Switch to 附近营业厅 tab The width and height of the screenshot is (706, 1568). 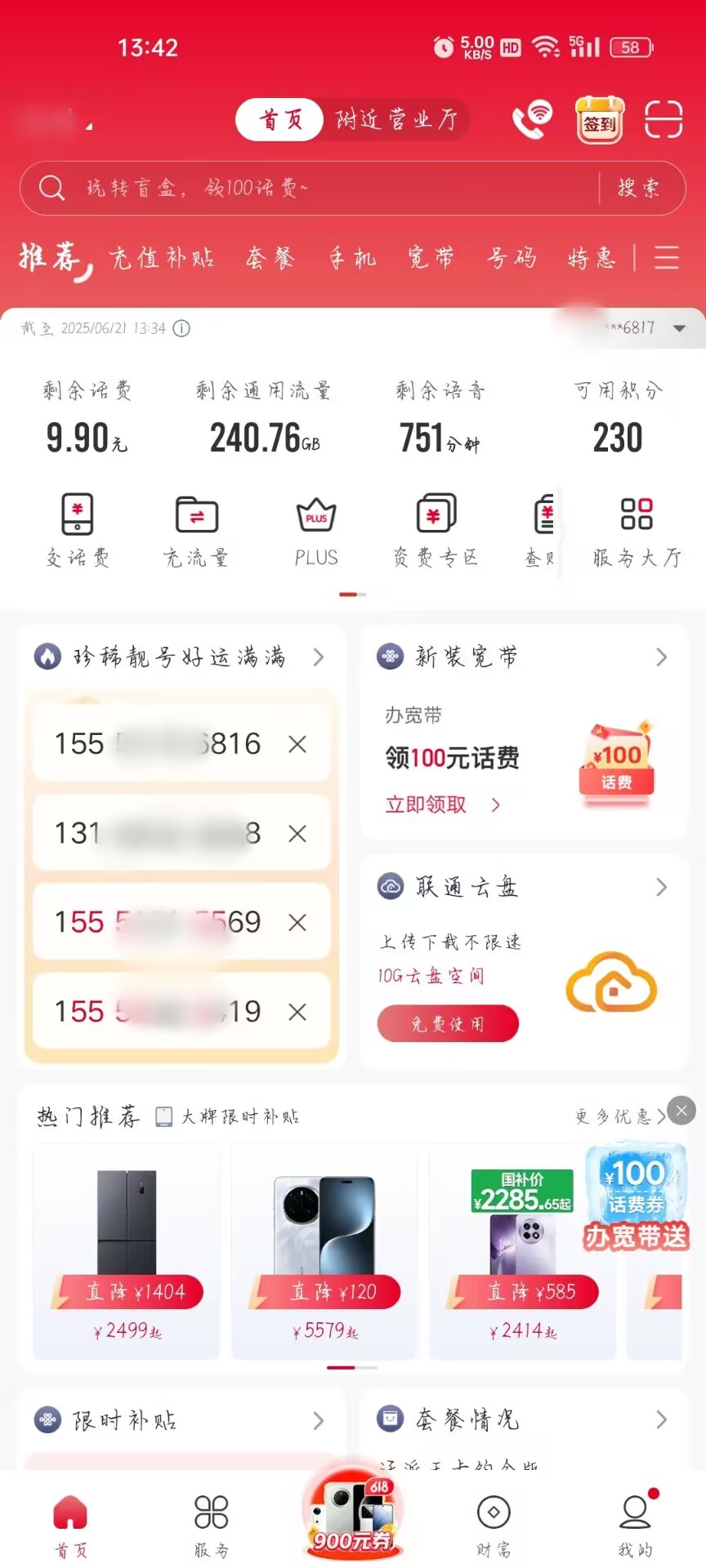click(x=396, y=120)
